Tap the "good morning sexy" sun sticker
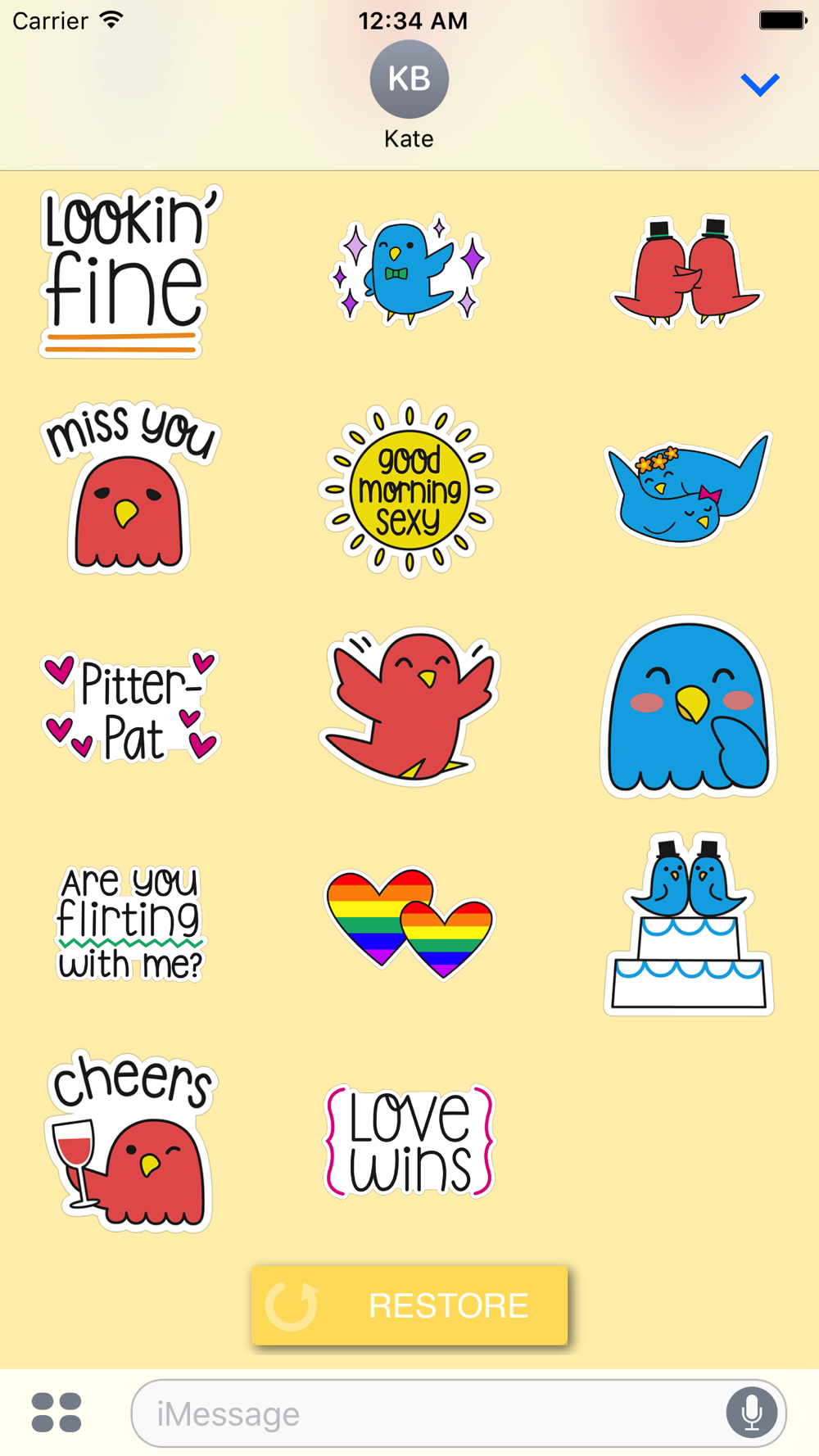Screen dimensions: 819x1456 tap(409, 489)
